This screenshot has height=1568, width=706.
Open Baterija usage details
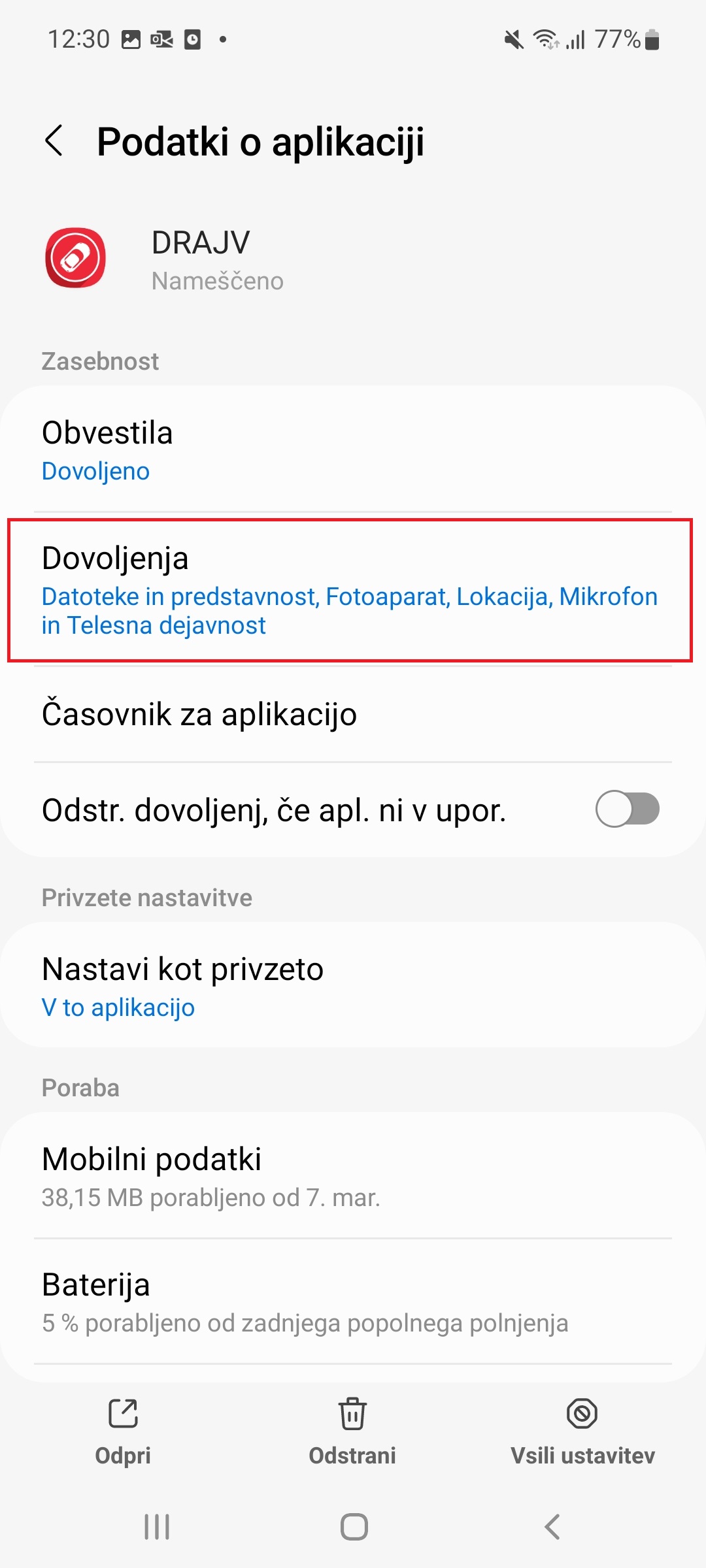coord(353,1301)
